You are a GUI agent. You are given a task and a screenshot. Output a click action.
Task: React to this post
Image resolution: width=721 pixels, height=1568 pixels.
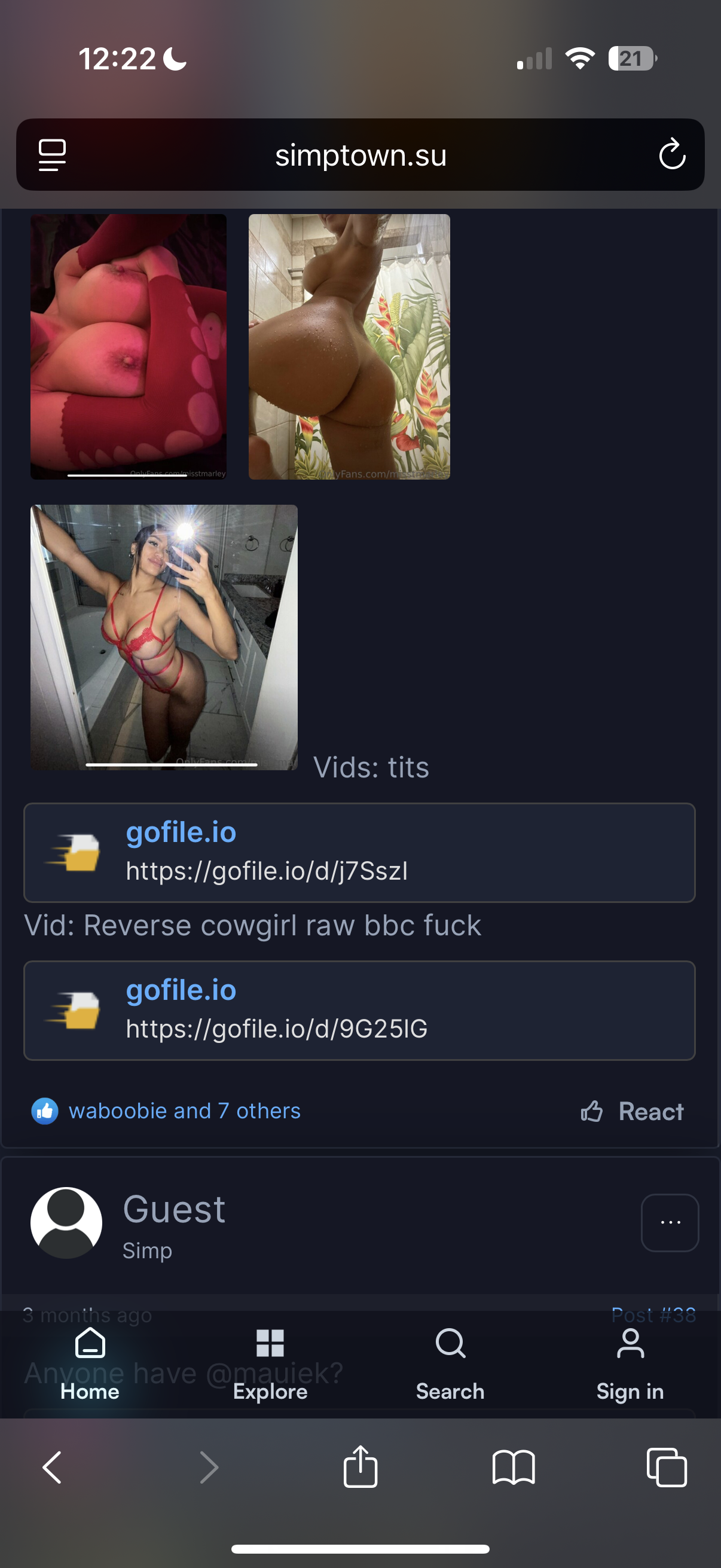632,1112
